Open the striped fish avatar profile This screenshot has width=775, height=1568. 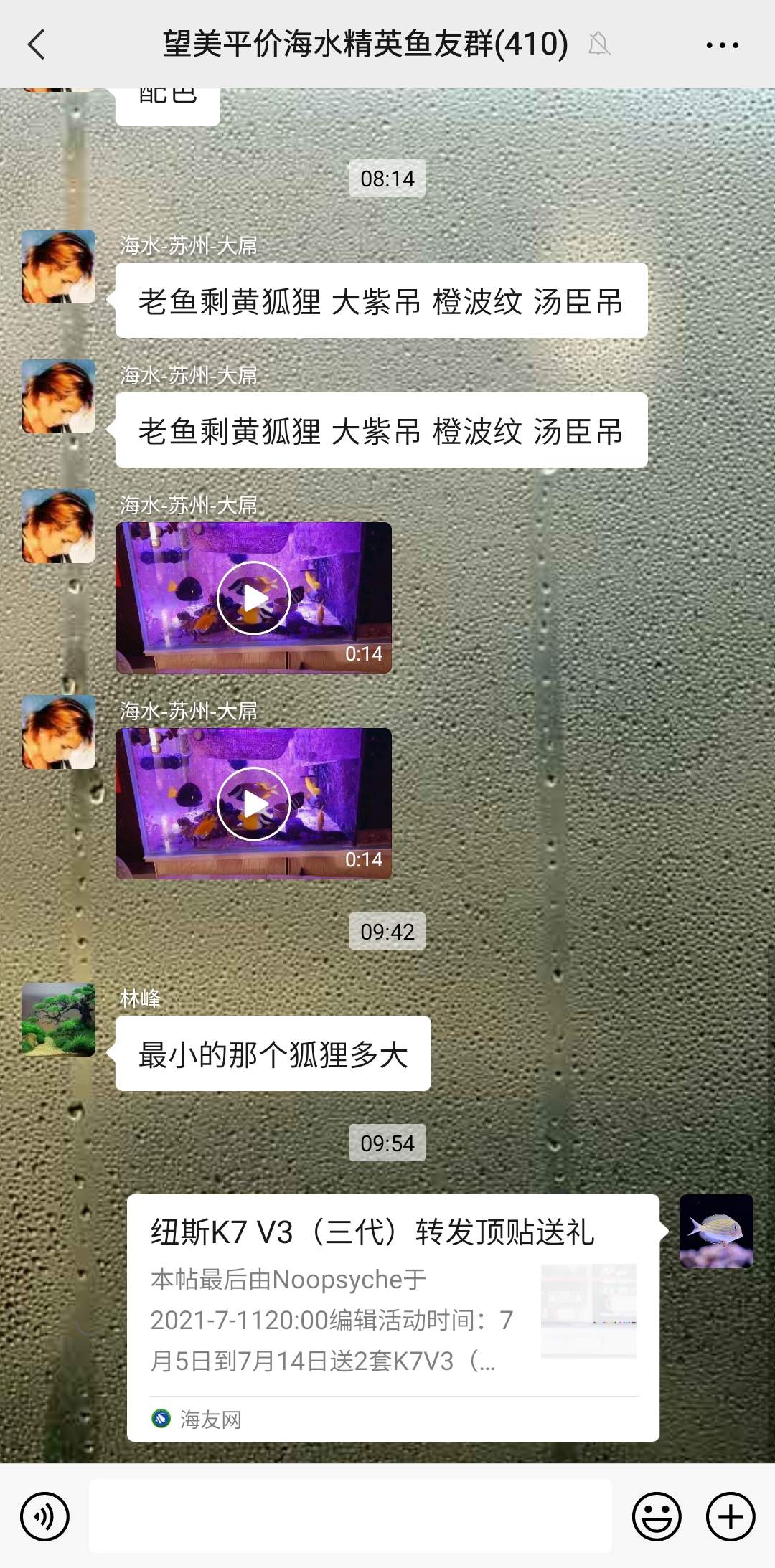[716, 1231]
